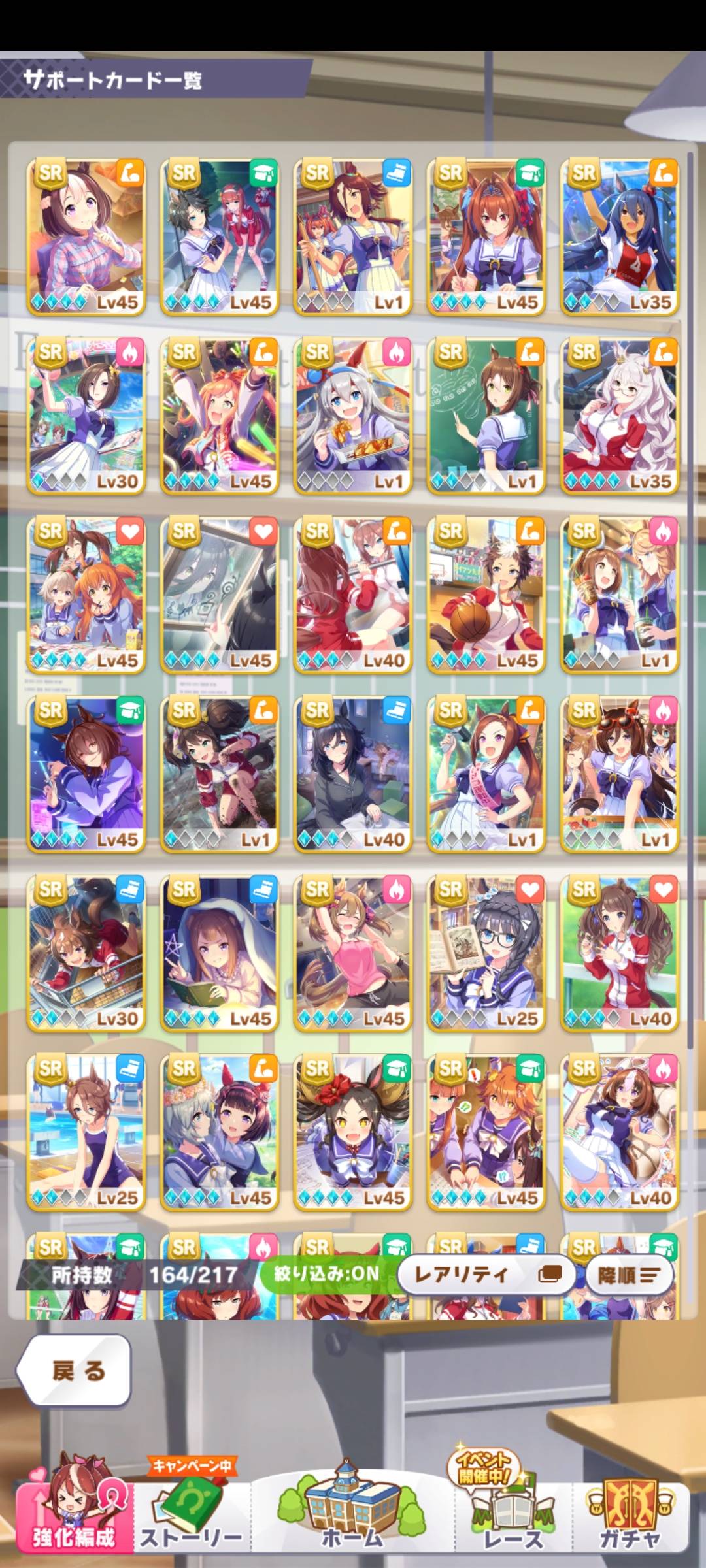This screenshot has width=706, height=1568.
Task: Open the レアリティ sort criteria selector
Action: 486,1274
